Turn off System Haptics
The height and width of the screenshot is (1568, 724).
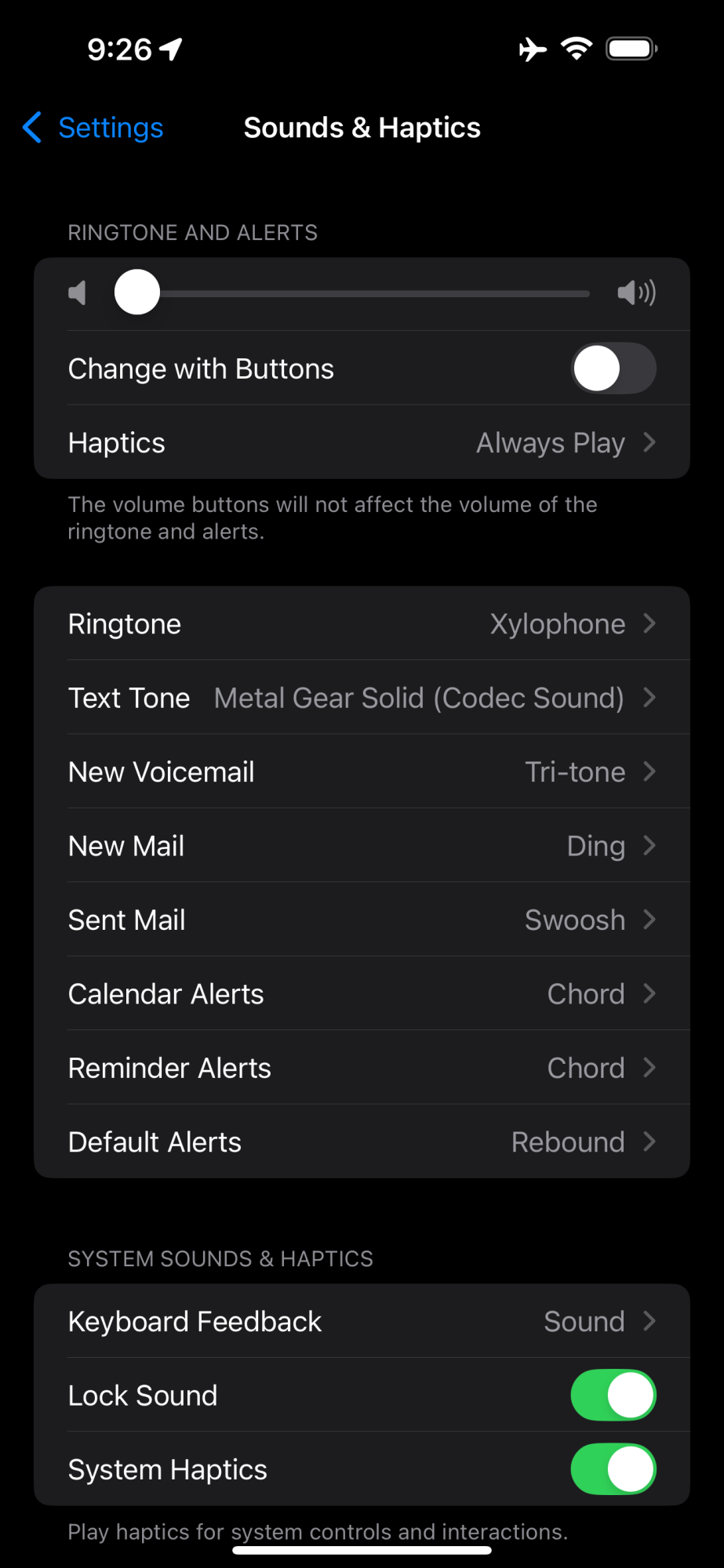(x=613, y=1468)
